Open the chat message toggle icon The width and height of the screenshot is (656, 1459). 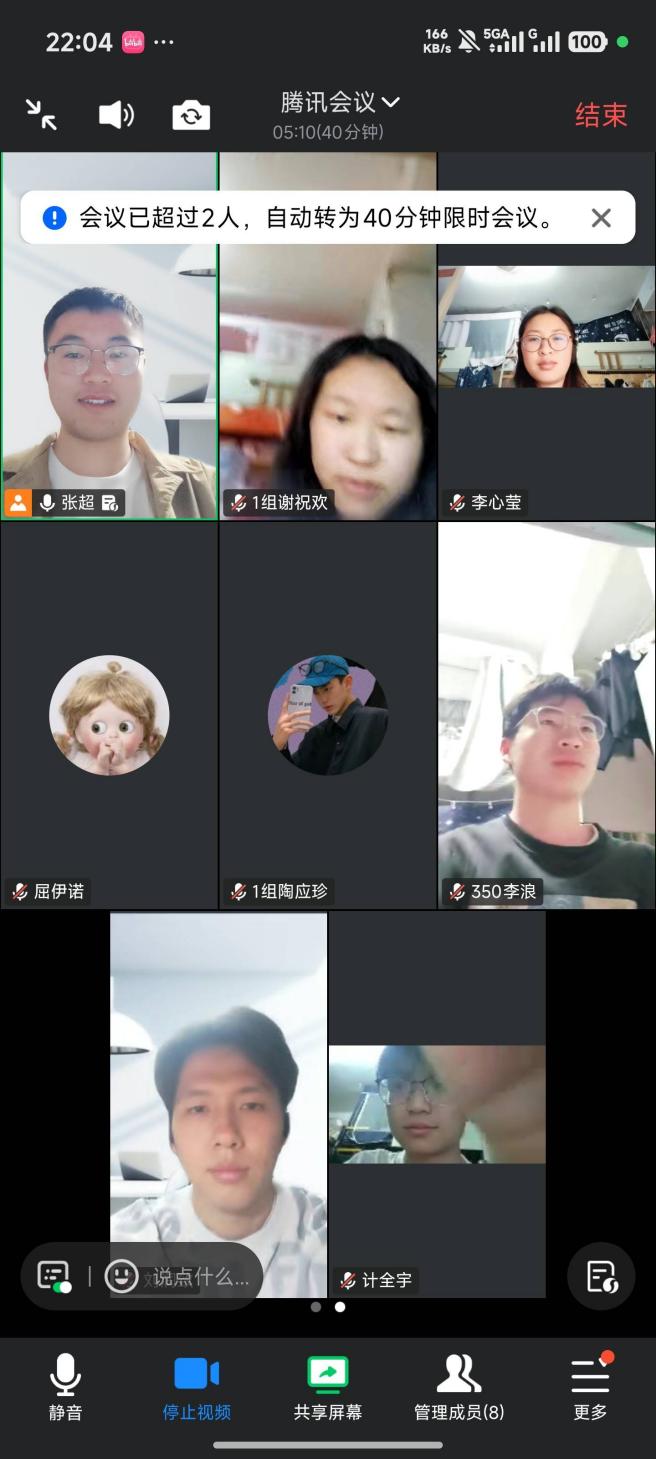[x=54, y=1276]
